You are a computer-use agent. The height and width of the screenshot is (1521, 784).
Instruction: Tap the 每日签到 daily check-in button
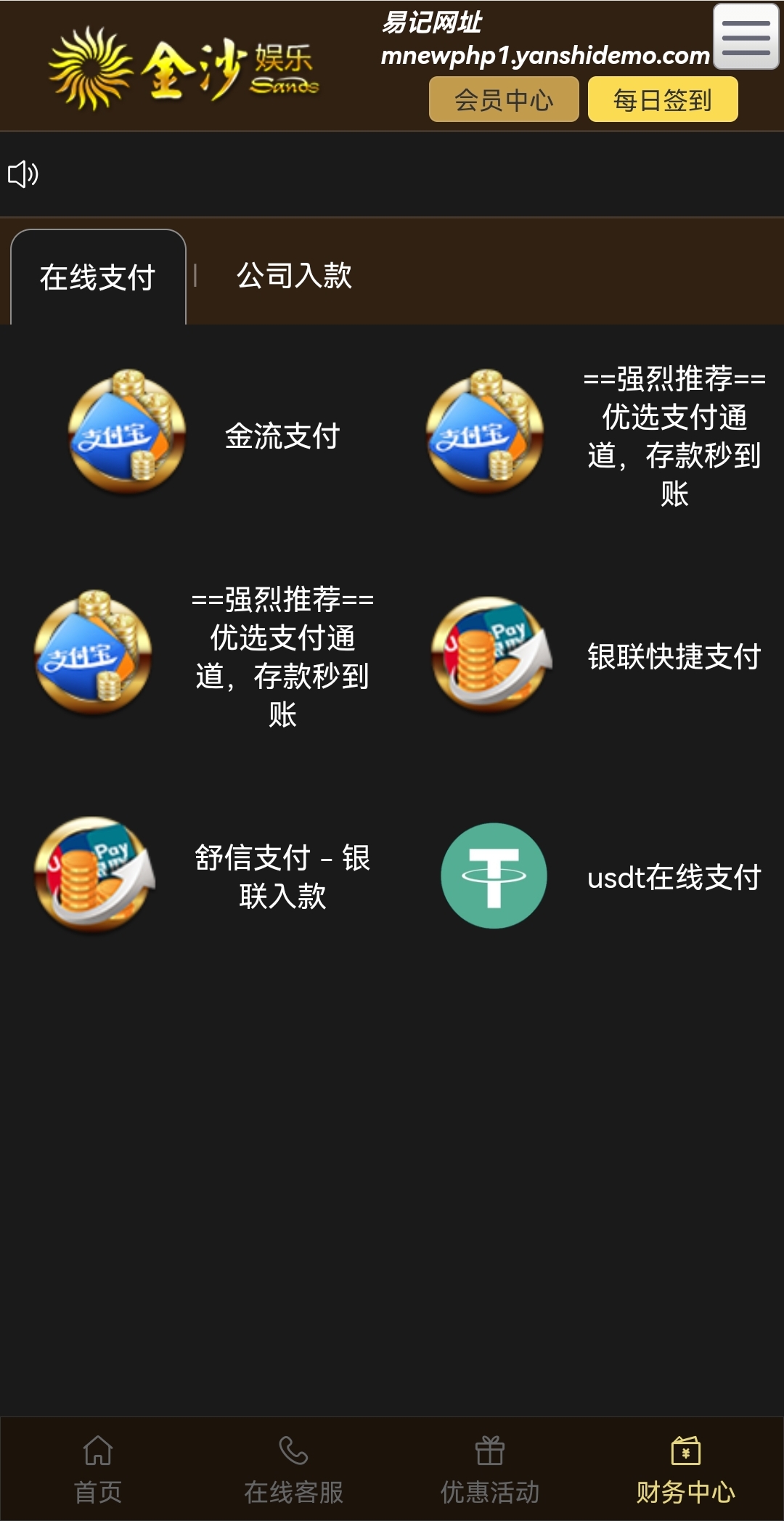pyautogui.click(x=662, y=99)
